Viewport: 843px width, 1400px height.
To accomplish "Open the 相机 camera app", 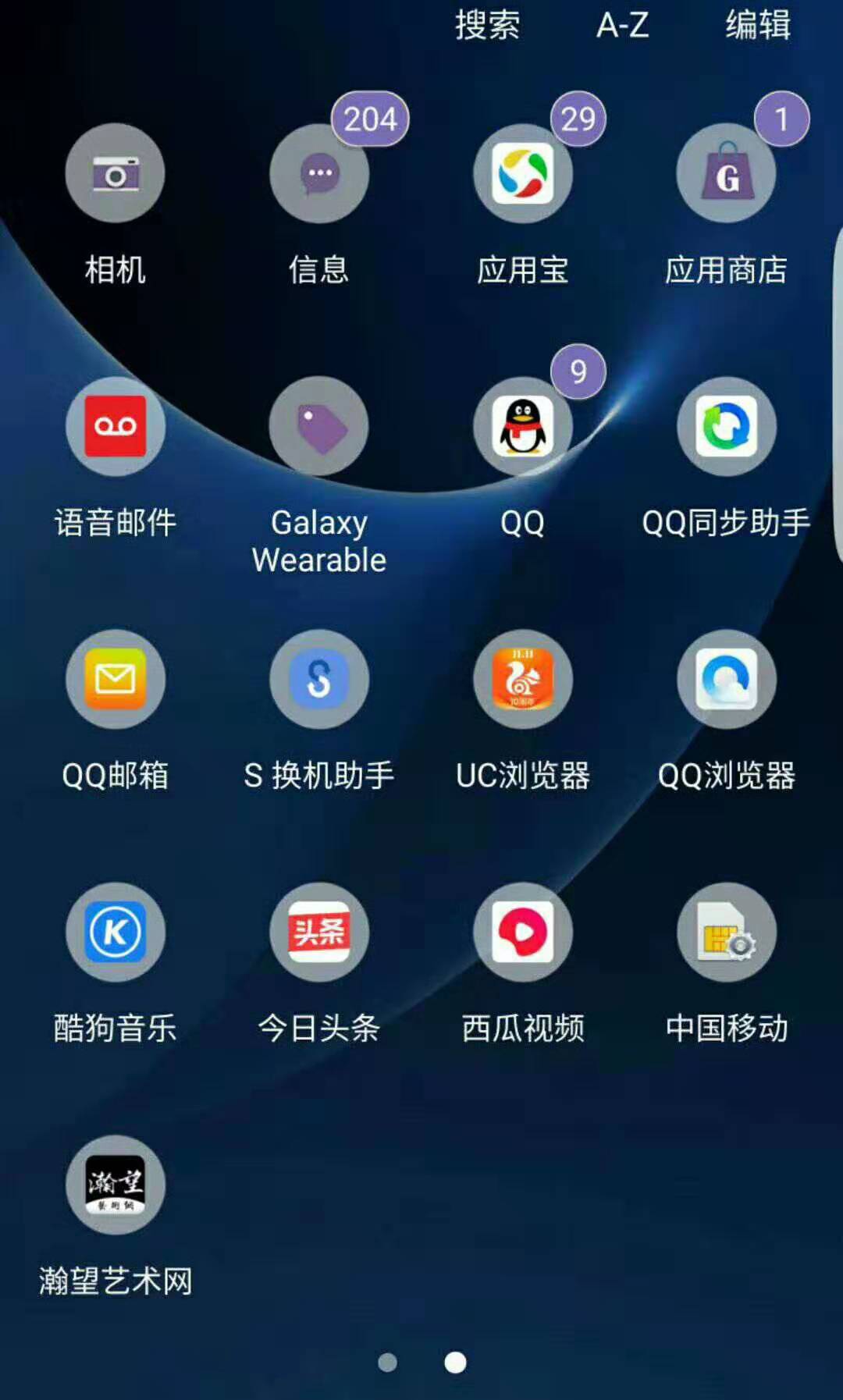I will (x=116, y=173).
